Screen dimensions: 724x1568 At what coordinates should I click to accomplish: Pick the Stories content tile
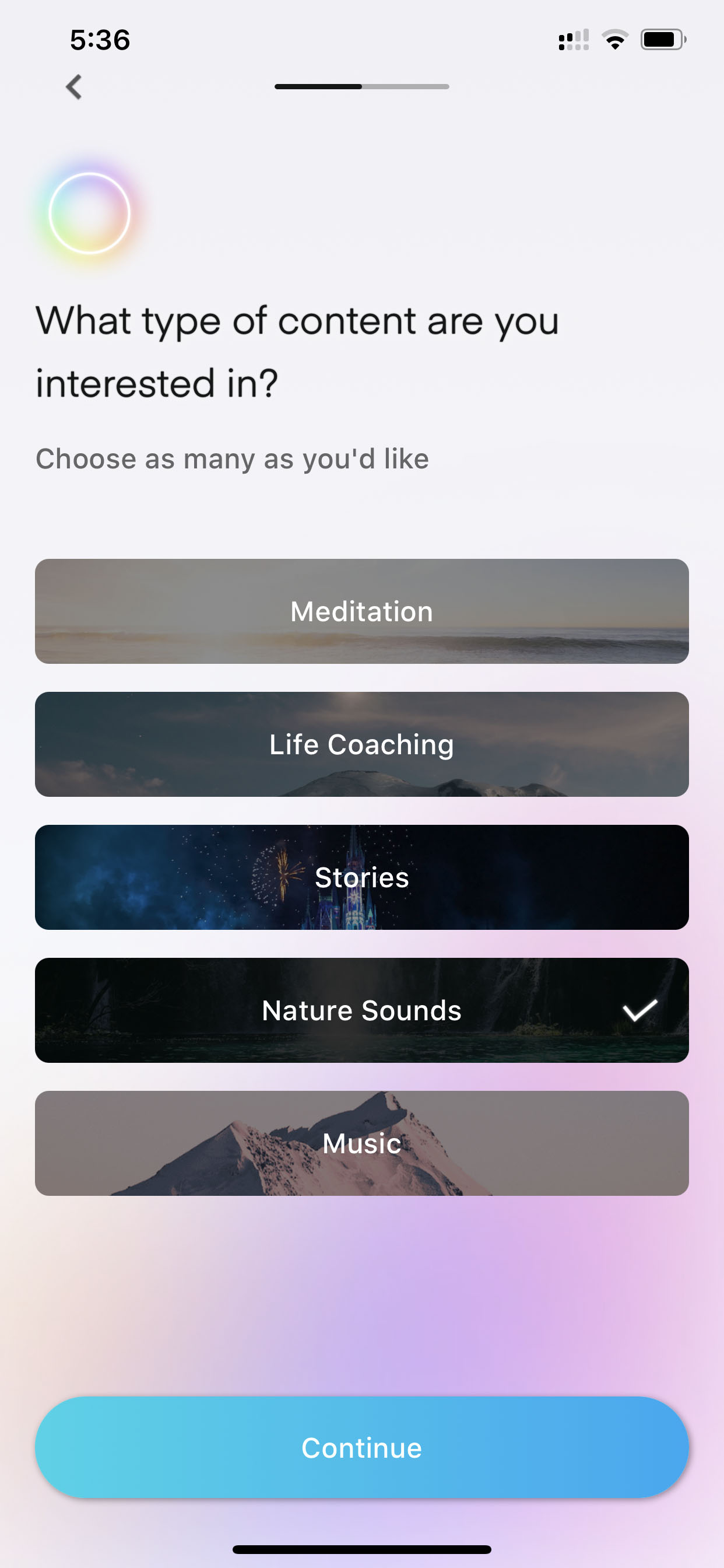(x=362, y=877)
